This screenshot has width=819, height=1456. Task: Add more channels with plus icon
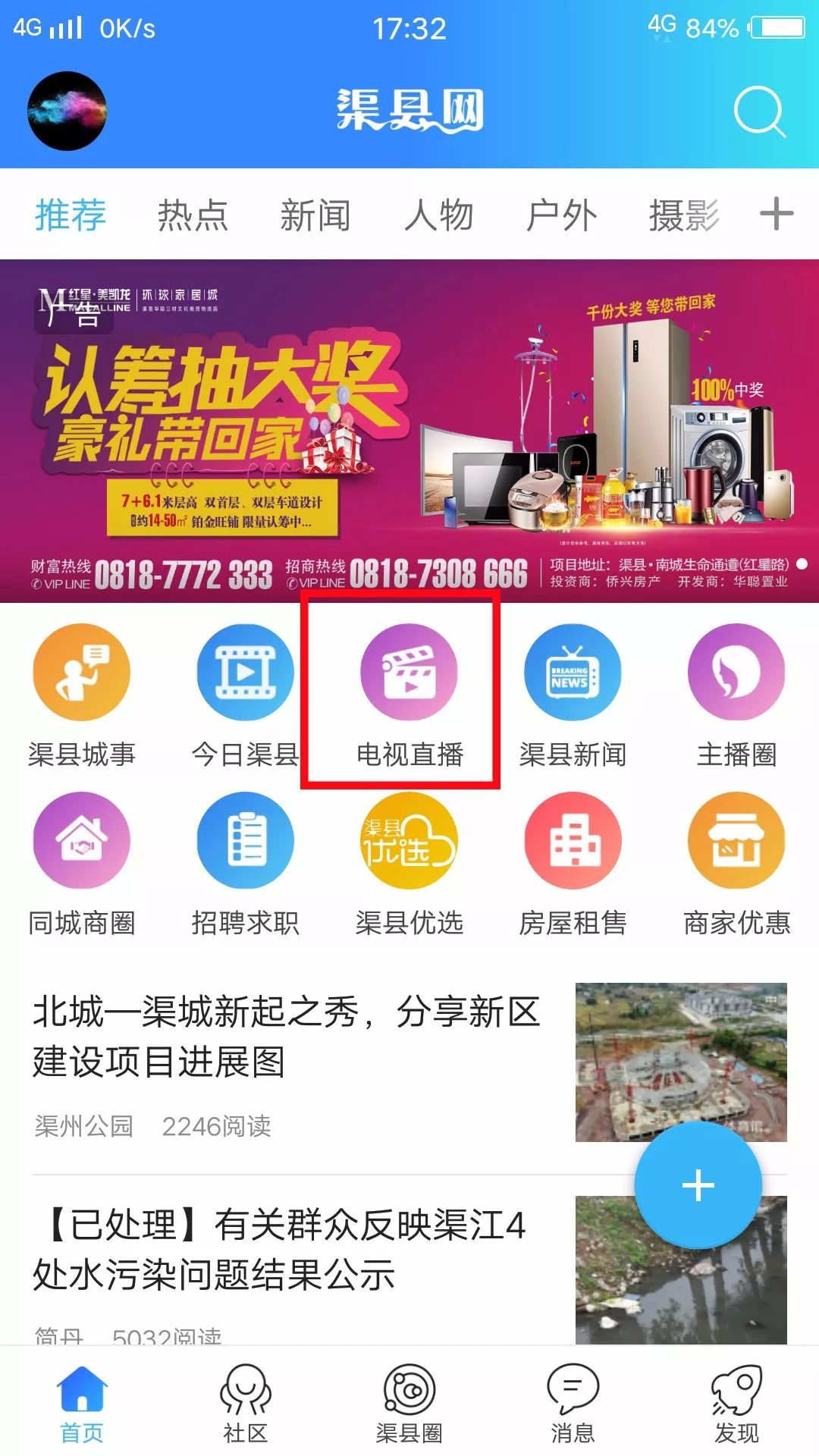tap(777, 214)
